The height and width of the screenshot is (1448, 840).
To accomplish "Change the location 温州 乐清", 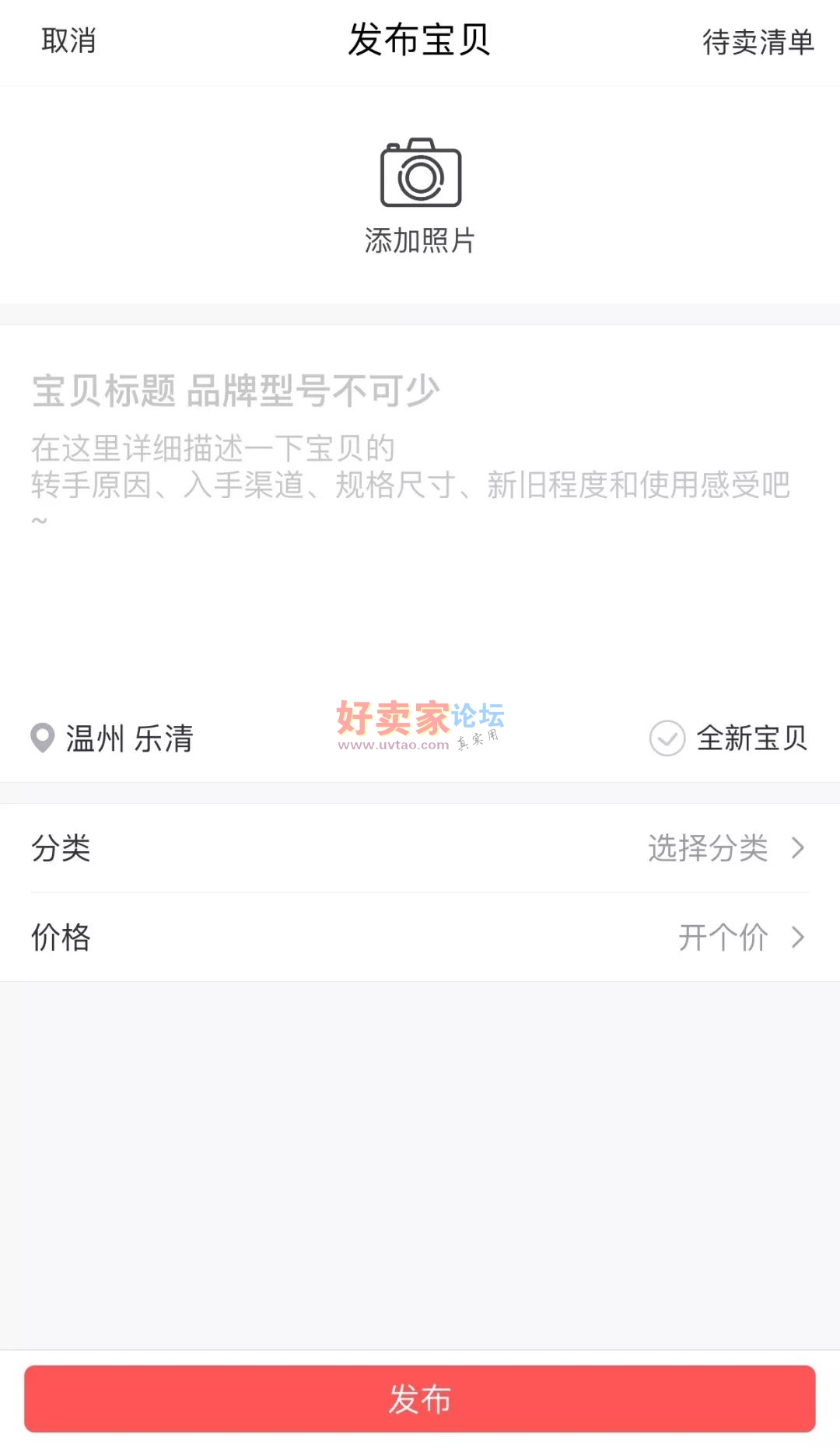I will 114,738.
